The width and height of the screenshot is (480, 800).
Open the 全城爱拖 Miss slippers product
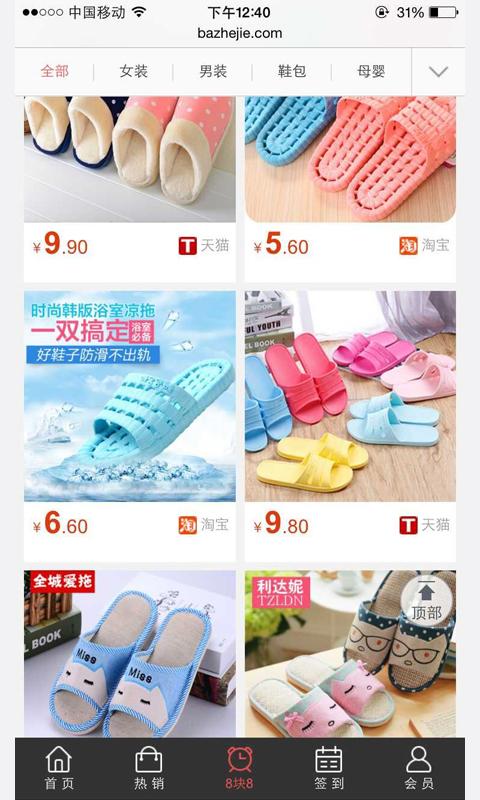pos(130,654)
